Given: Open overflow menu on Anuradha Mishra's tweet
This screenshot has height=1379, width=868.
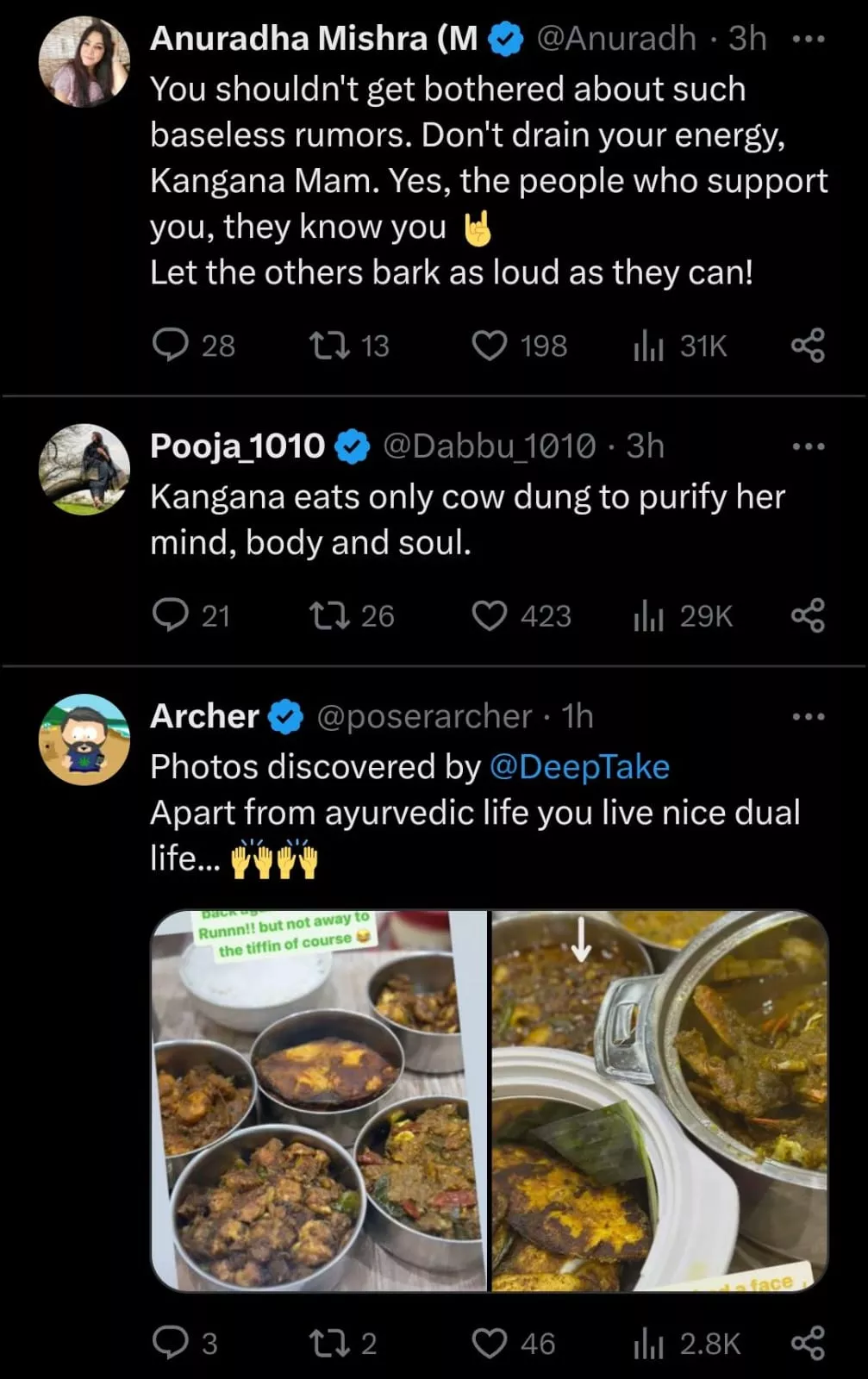Looking at the screenshot, I should (x=808, y=39).
